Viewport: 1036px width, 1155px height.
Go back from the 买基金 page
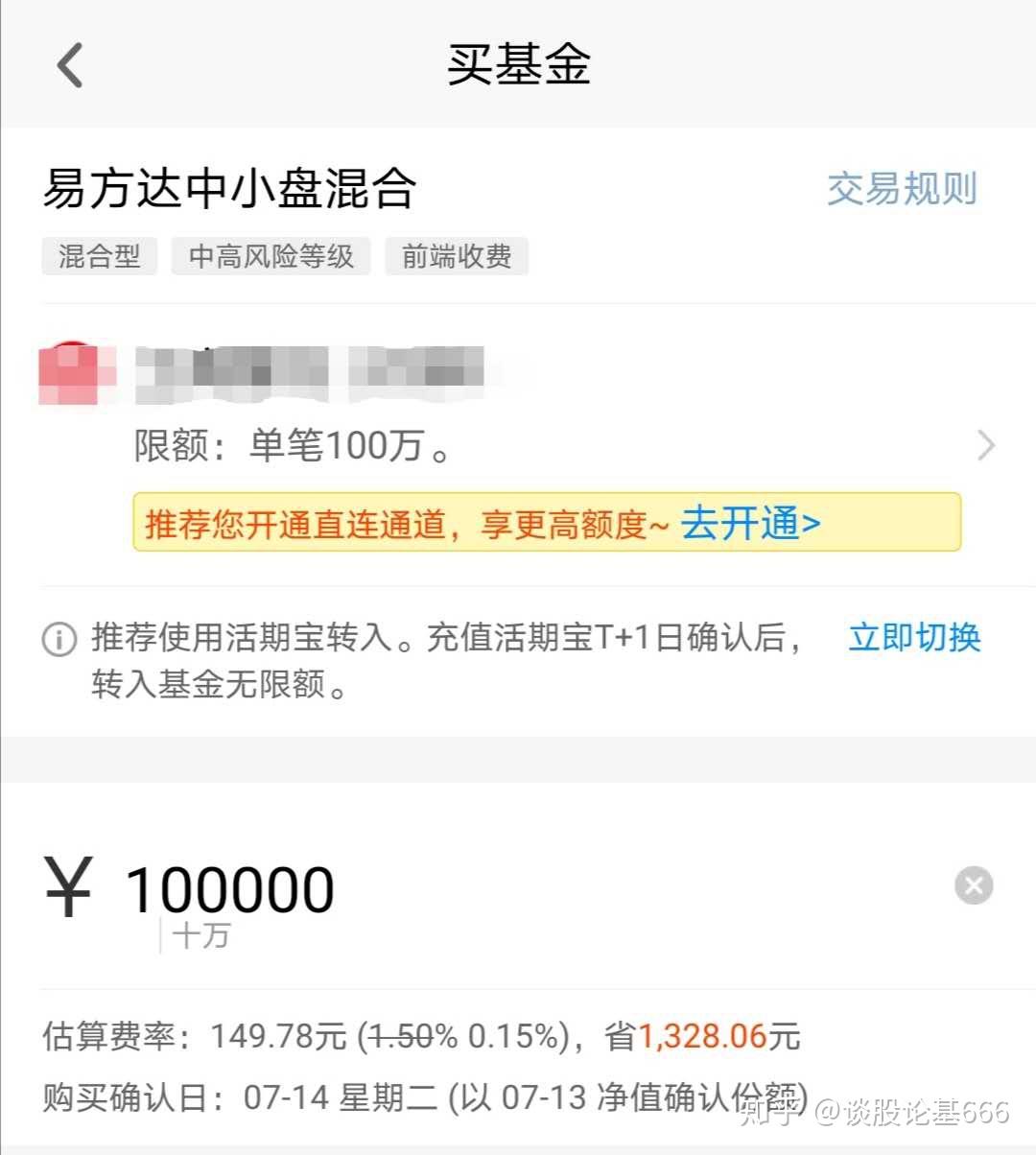(70, 65)
